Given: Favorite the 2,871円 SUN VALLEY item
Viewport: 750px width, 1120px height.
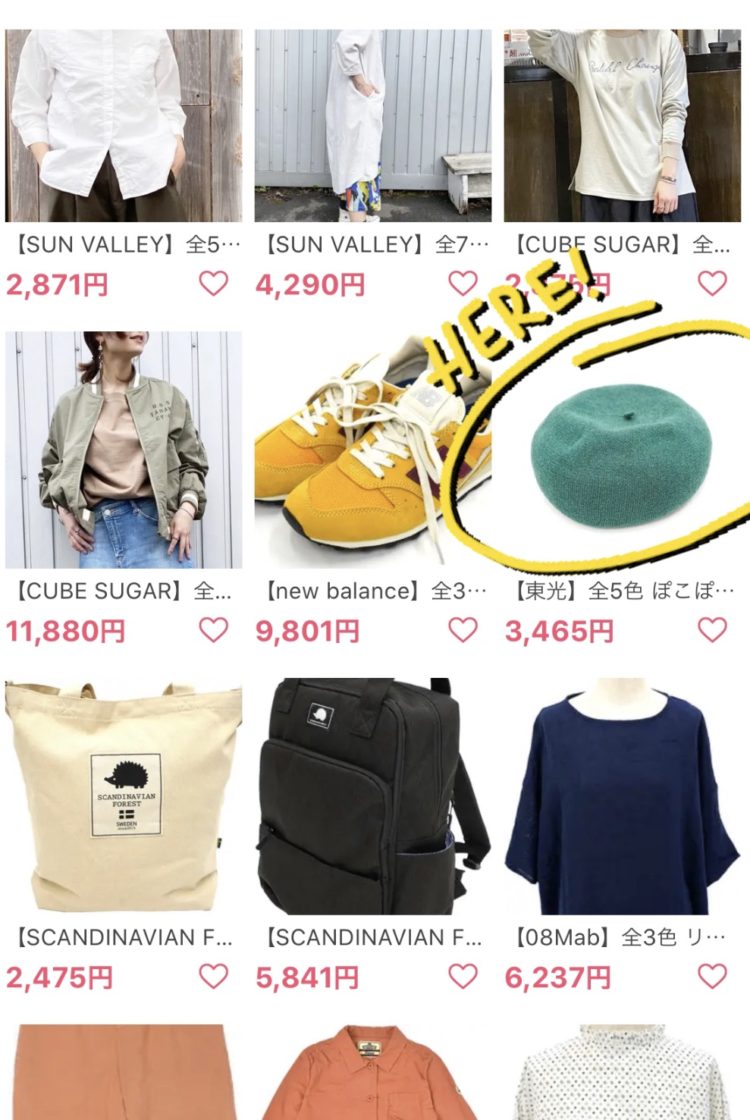Looking at the screenshot, I should click(213, 284).
